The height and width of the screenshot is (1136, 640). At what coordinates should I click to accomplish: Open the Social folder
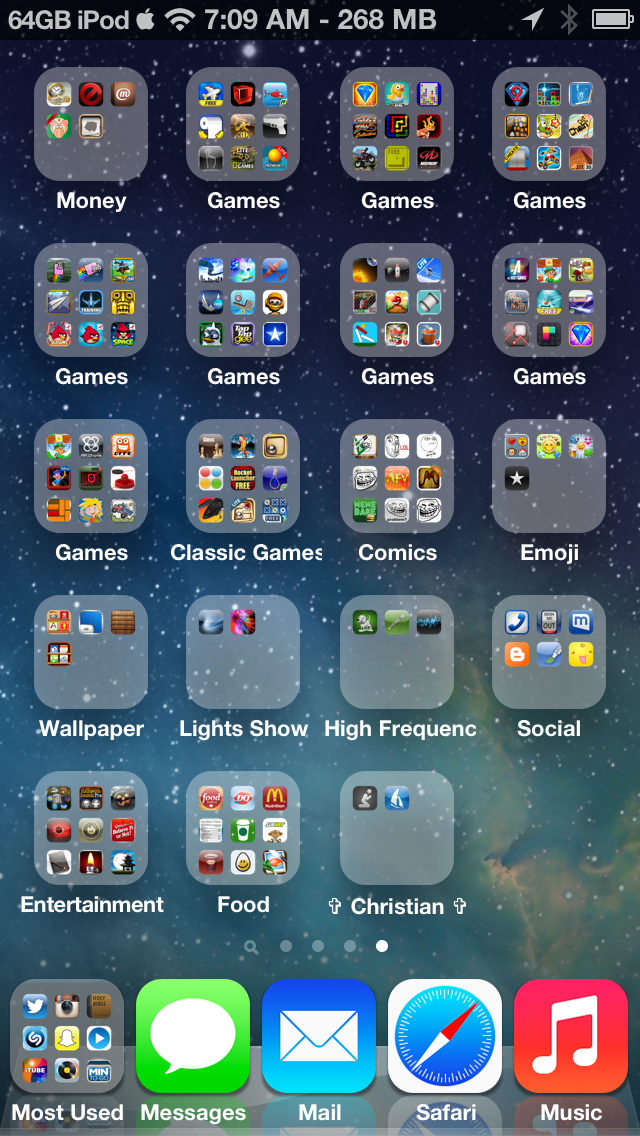[x=549, y=652]
